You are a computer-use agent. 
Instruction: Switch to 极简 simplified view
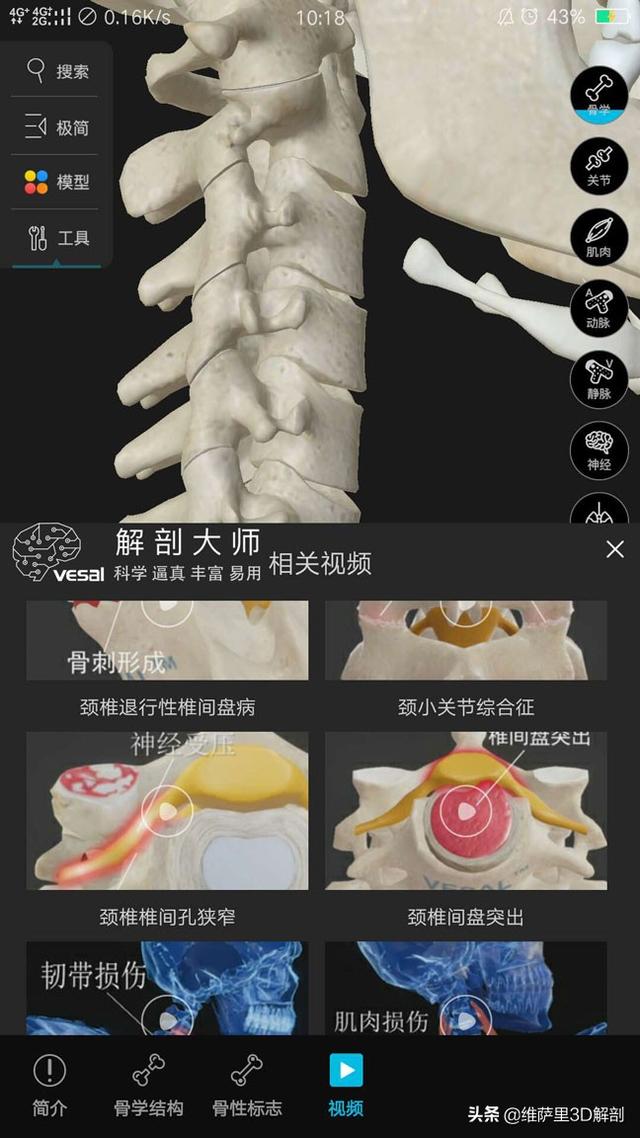[57, 127]
